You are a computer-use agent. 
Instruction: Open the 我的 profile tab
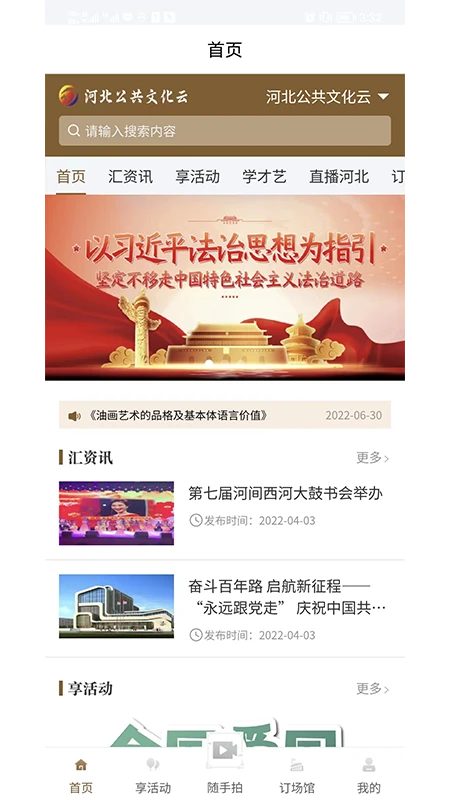coord(369,776)
